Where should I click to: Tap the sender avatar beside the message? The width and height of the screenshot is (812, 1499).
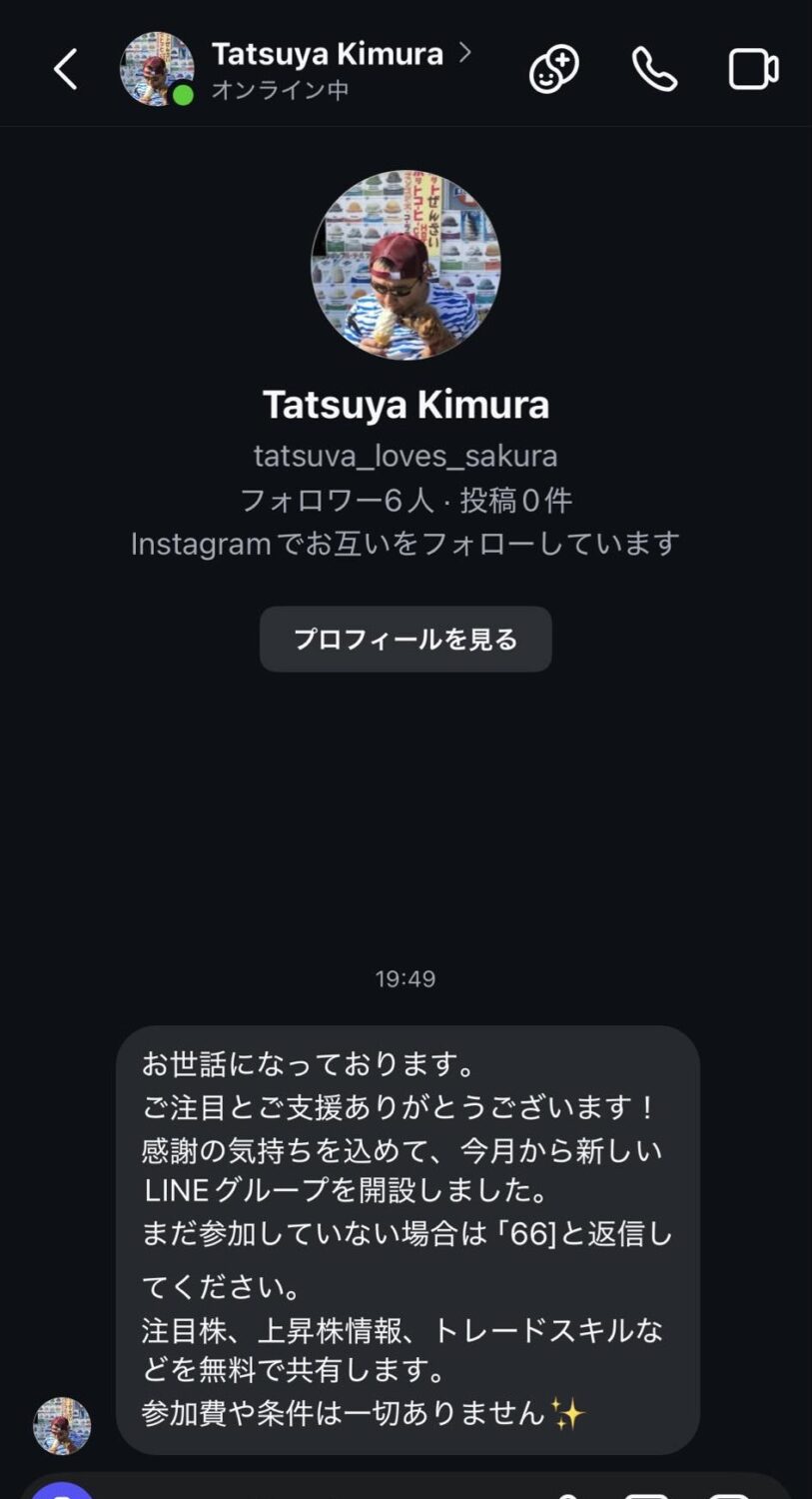pyautogui.click(x=63, y=1425)
